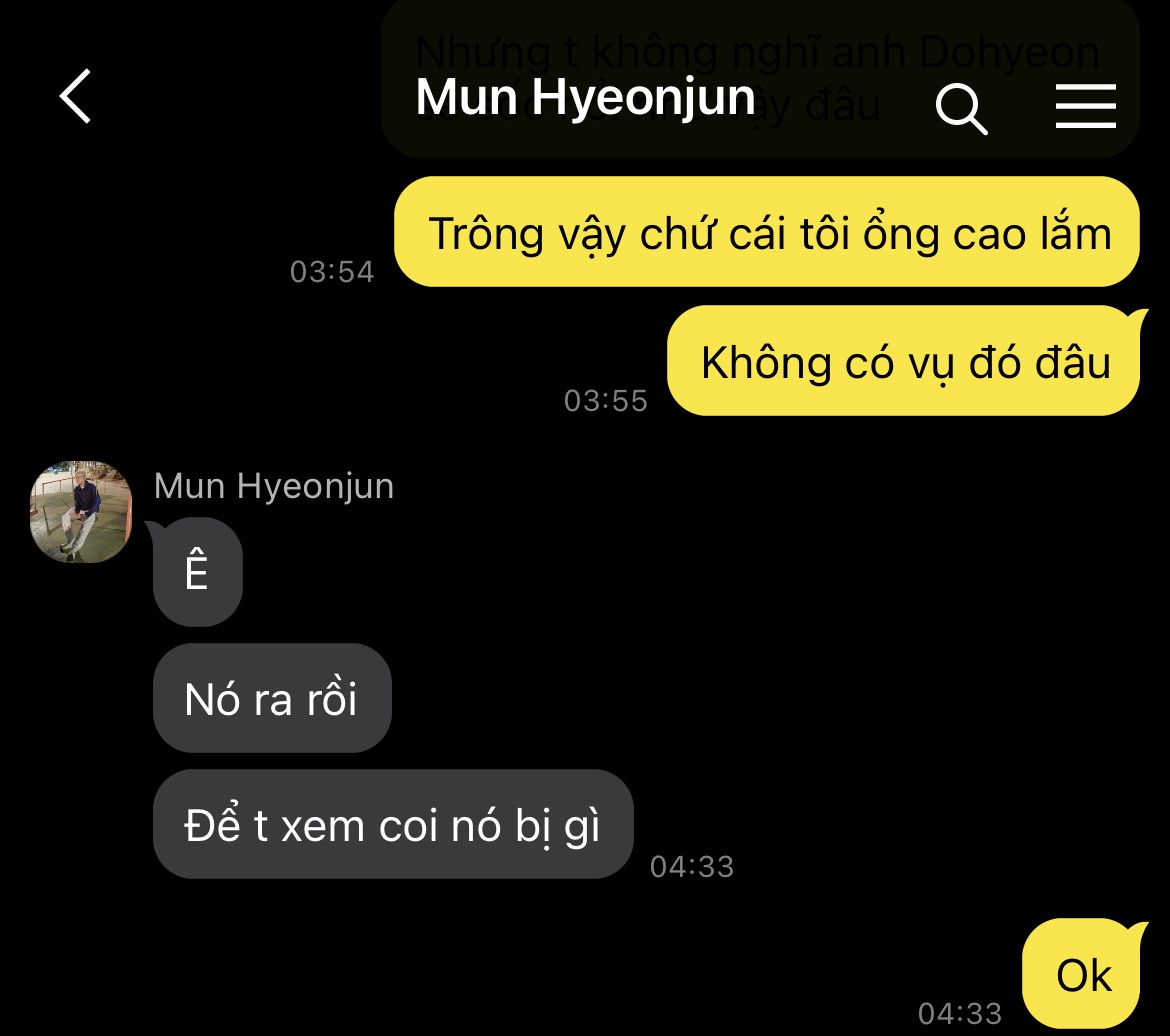This screenshot has width=1170, height=1036.
Task: Open Mun Hyeonjun's profile picture
Action: pyautogui.click(x=81, y=512)
